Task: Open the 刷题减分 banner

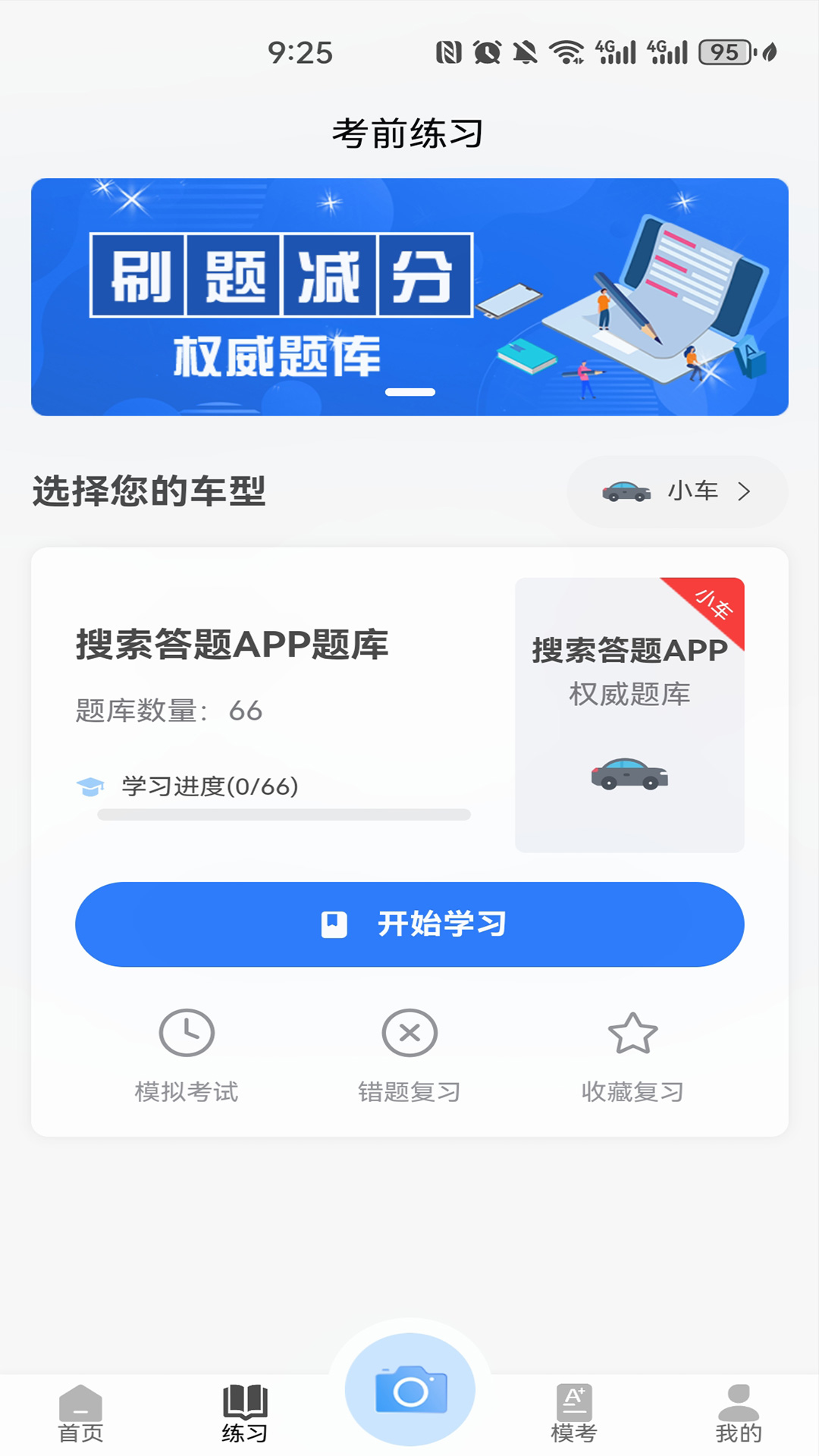Action: [x=409, y=297]
